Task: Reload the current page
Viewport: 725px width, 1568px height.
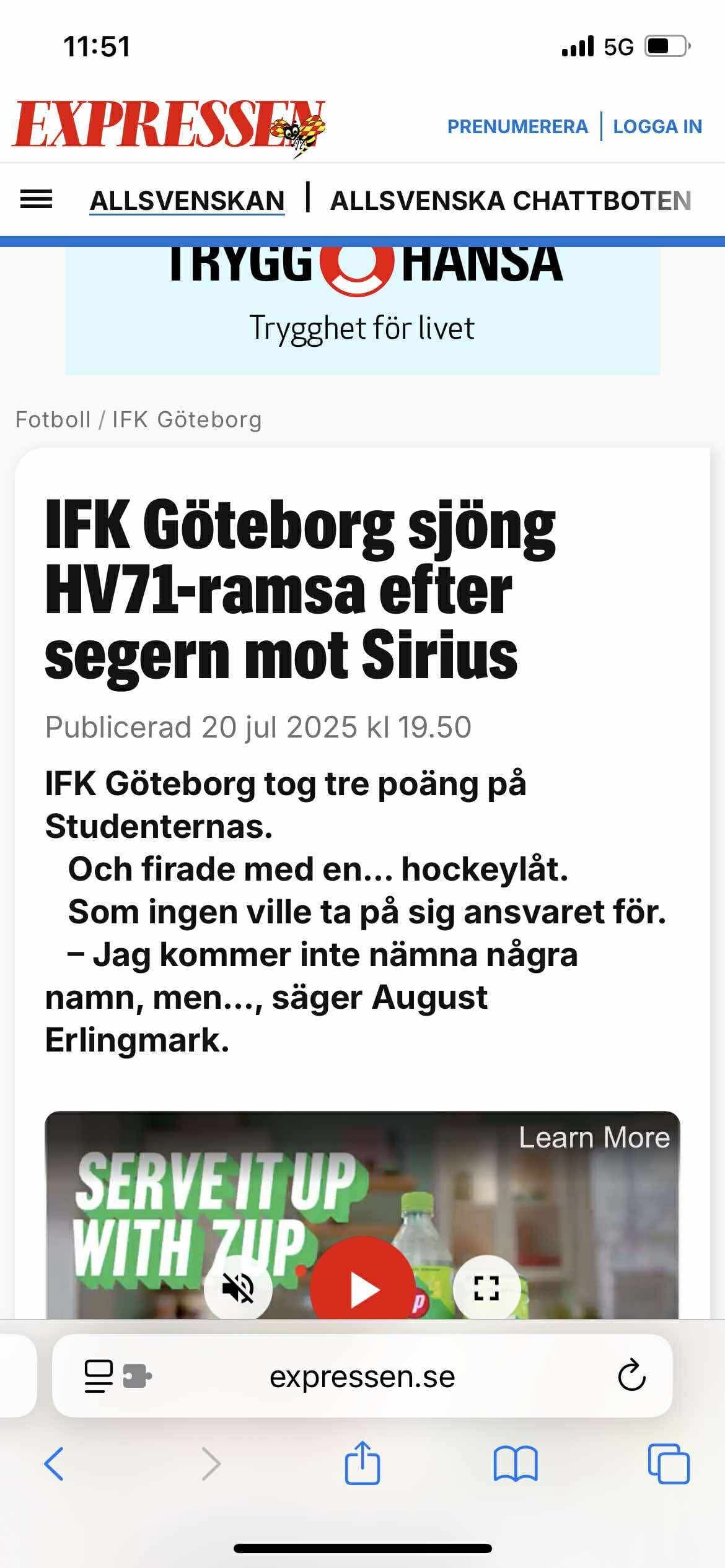Action: tap(631, 1375)
